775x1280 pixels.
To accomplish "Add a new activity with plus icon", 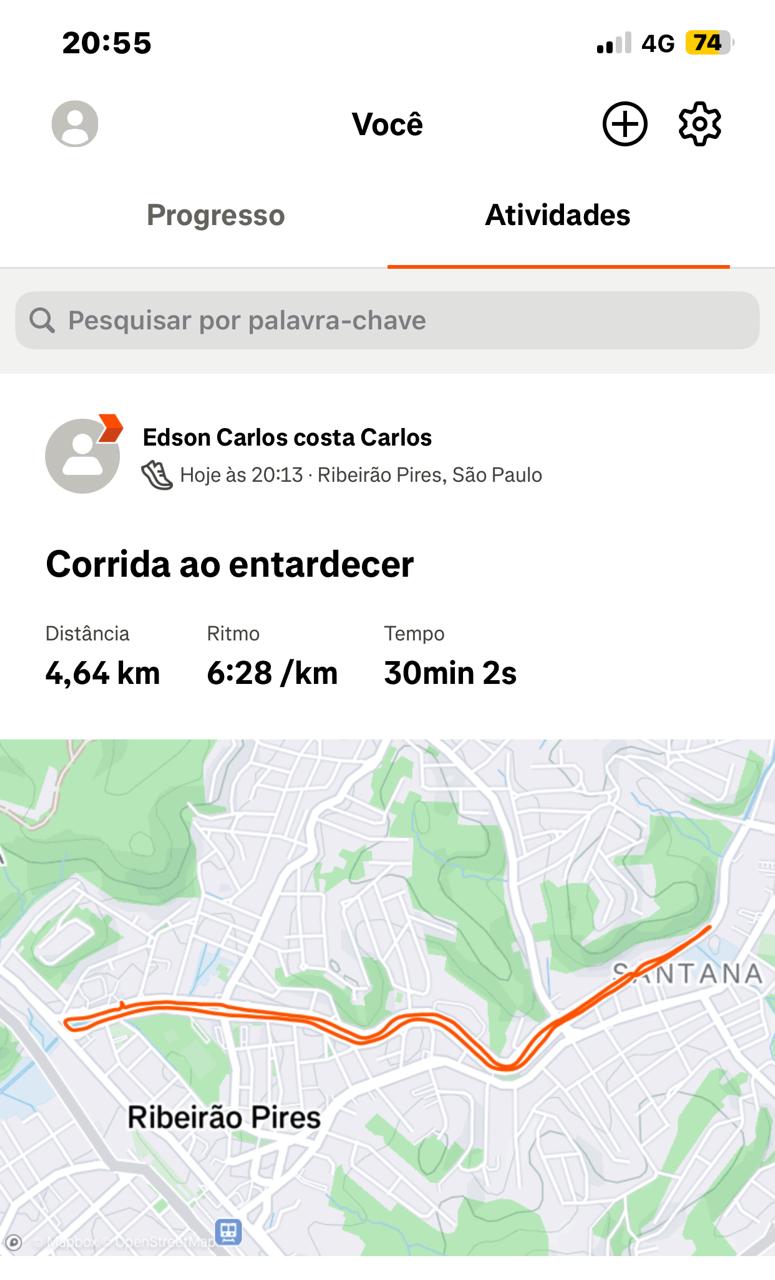I will (625, 124).
